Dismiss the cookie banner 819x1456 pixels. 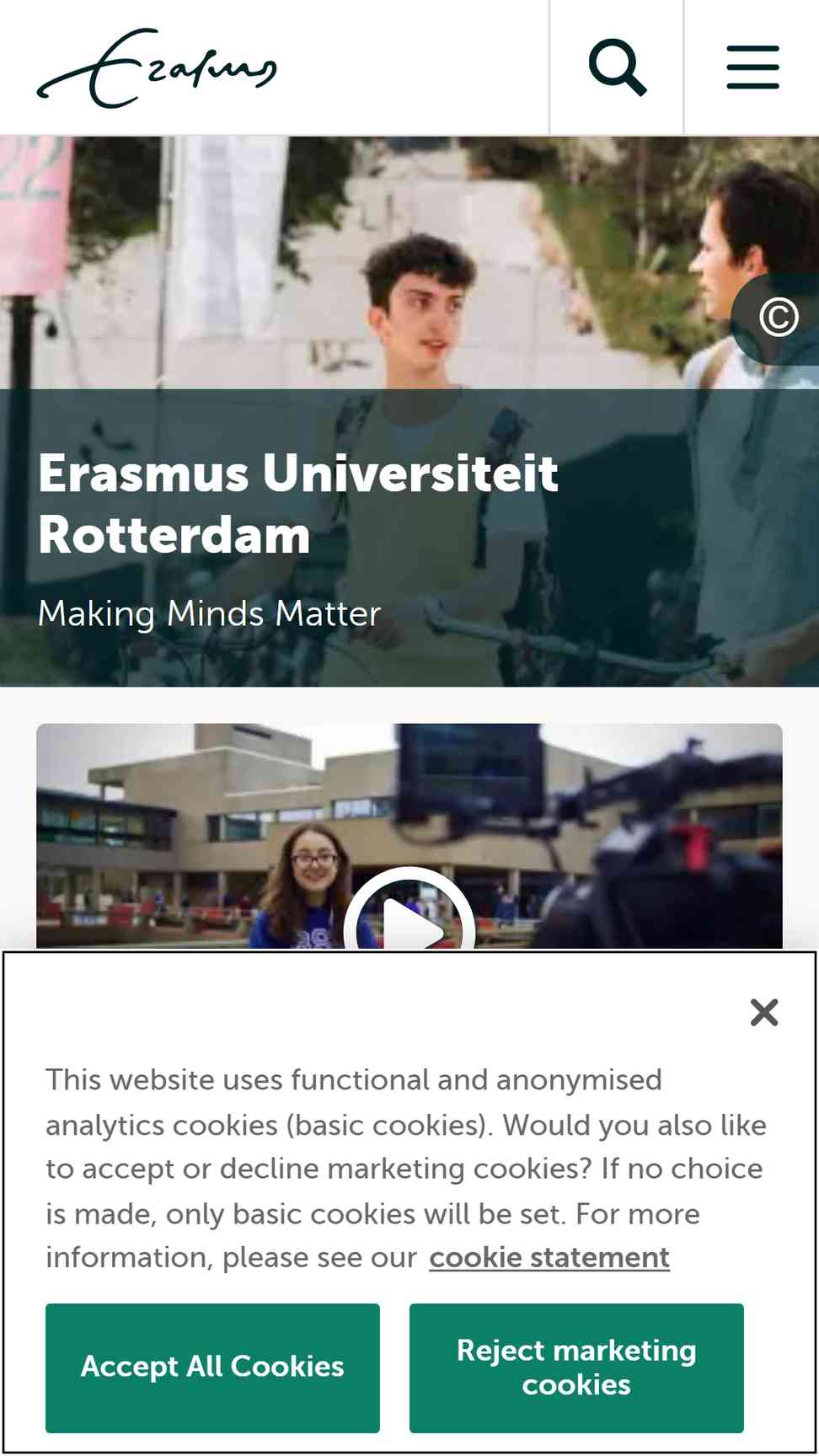(763, 1012)
